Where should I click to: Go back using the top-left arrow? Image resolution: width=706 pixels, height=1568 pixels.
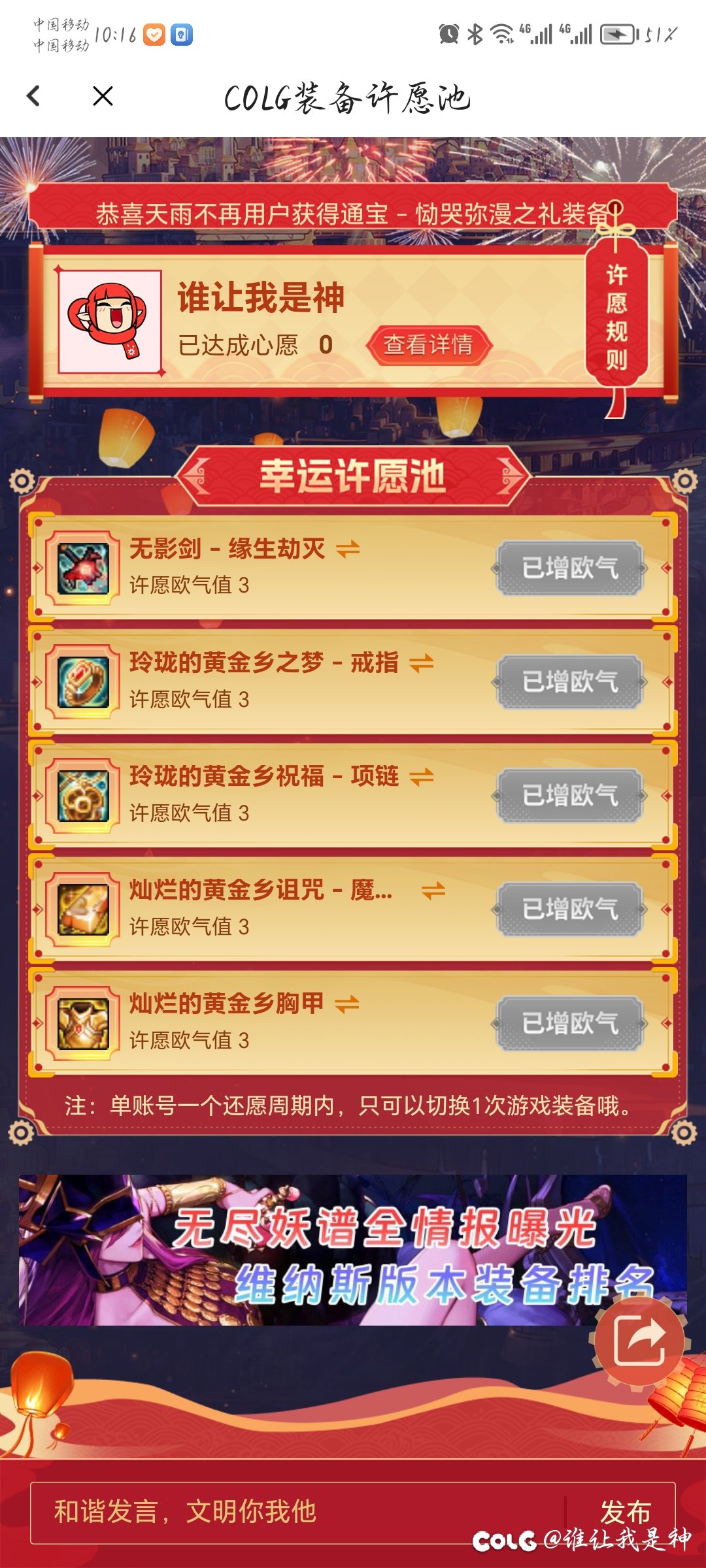tap(34, 97)
